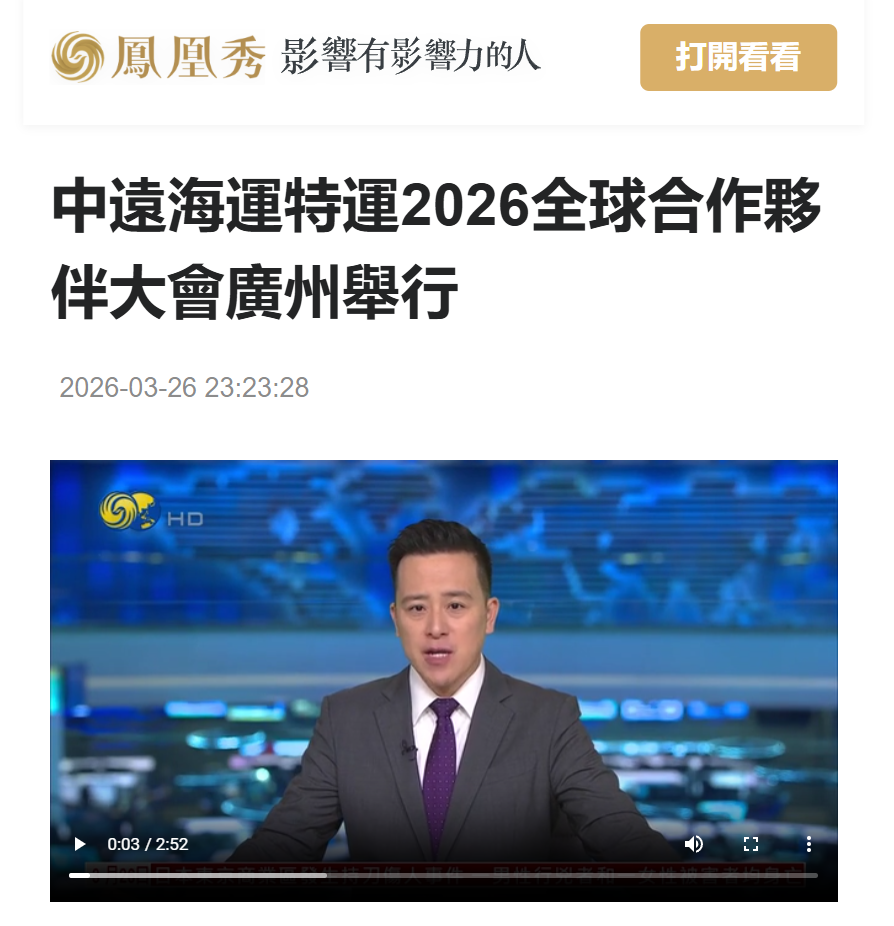Enter fullscreen video mode
The width and height of the screenshot is (894, 926).
pyautogui.click(x=751, y=844)
